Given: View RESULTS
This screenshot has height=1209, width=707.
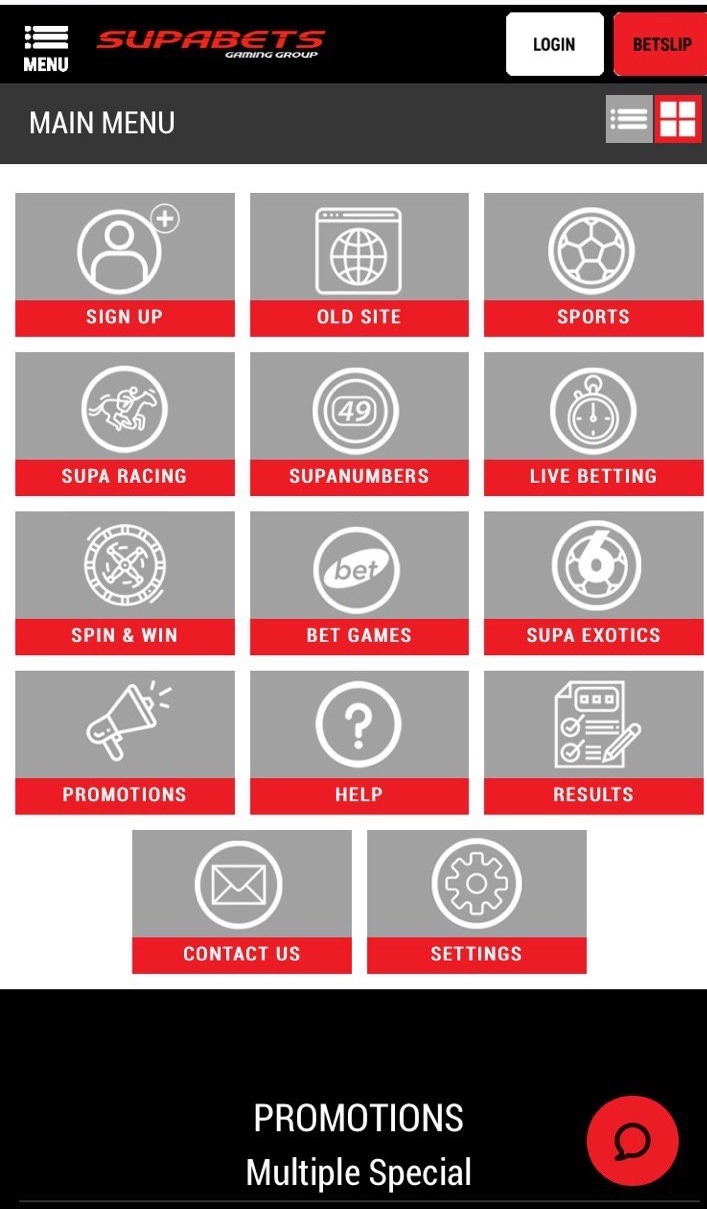Looking at the screenshot, I should click(593, 742).
